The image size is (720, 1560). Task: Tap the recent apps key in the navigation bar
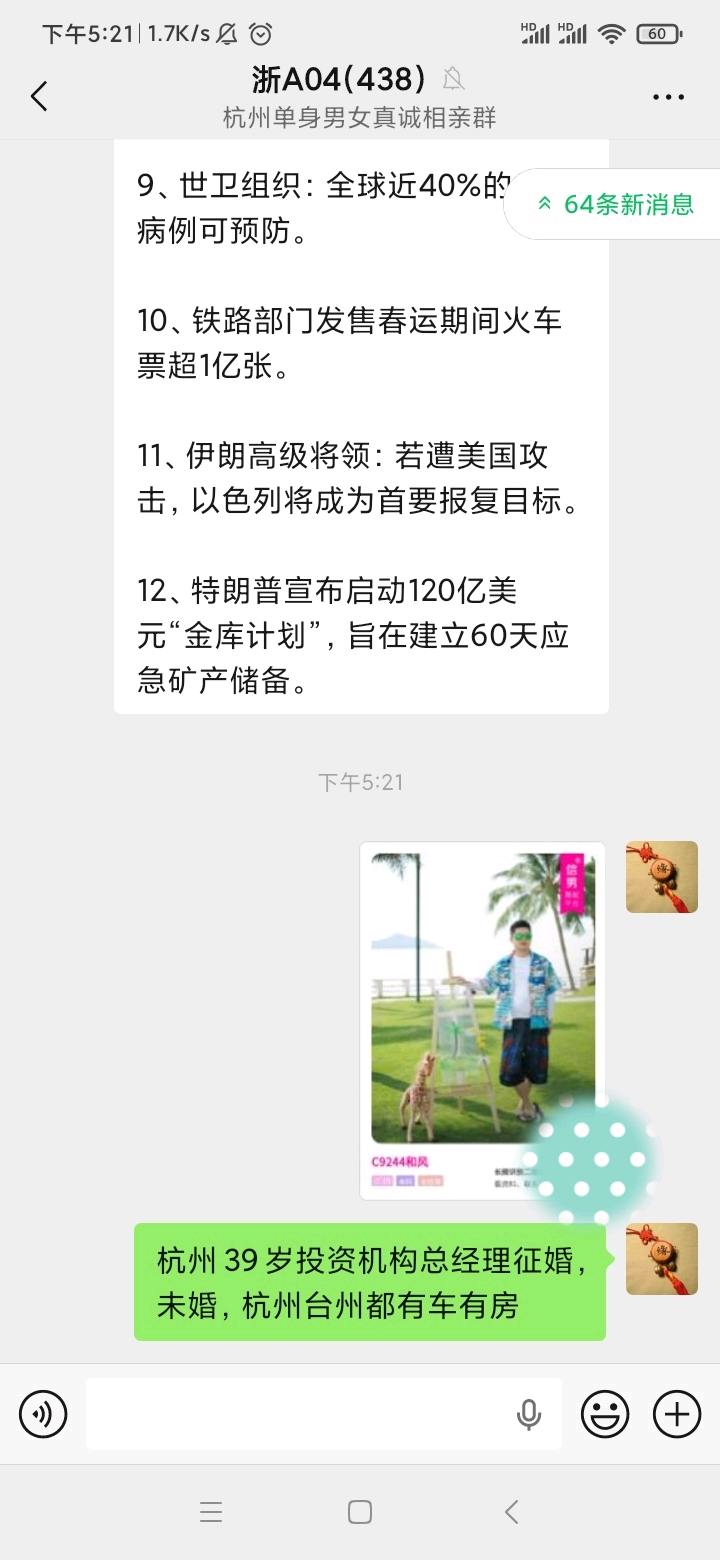[x=211, y=1512]
